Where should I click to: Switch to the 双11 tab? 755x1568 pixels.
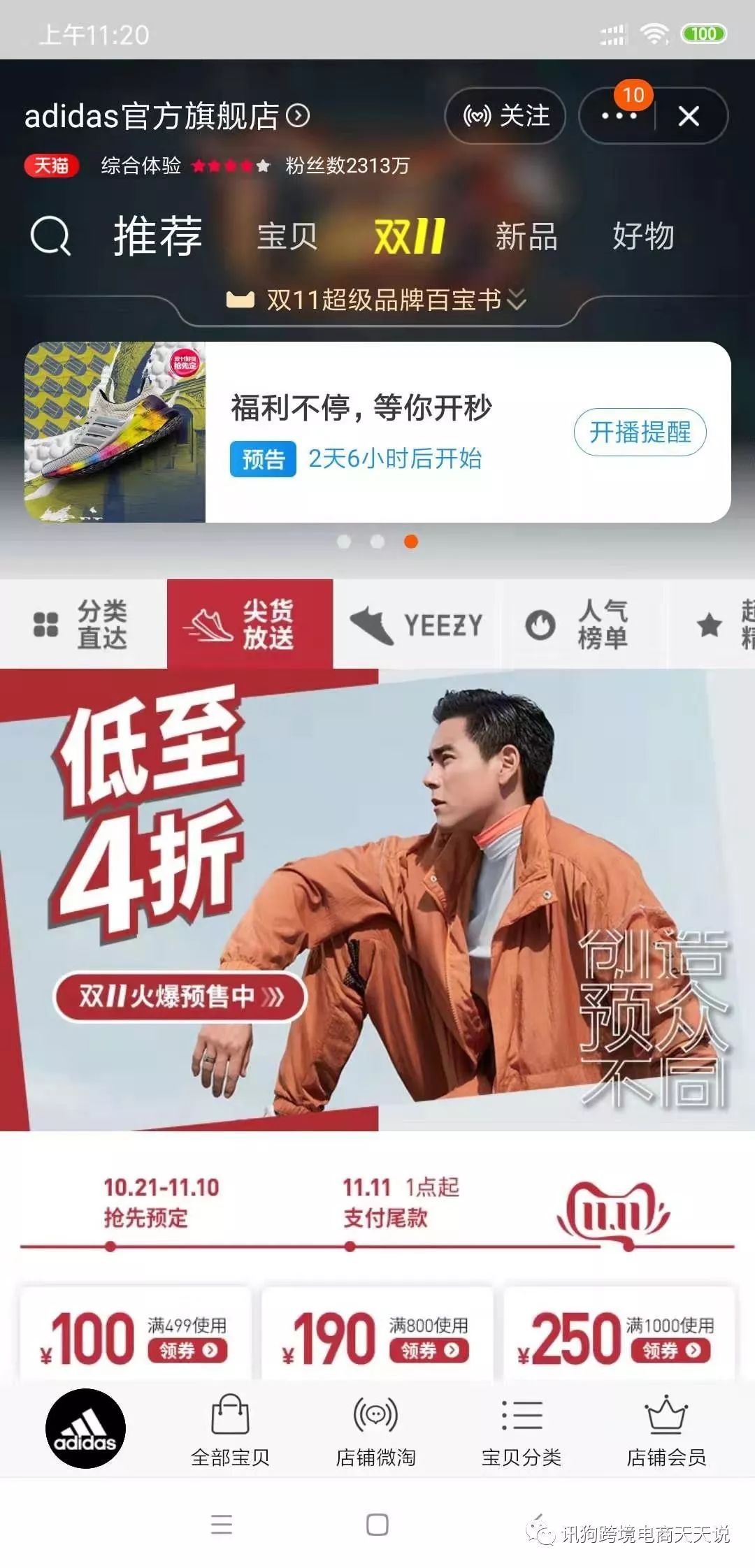(x=410, y=236)
